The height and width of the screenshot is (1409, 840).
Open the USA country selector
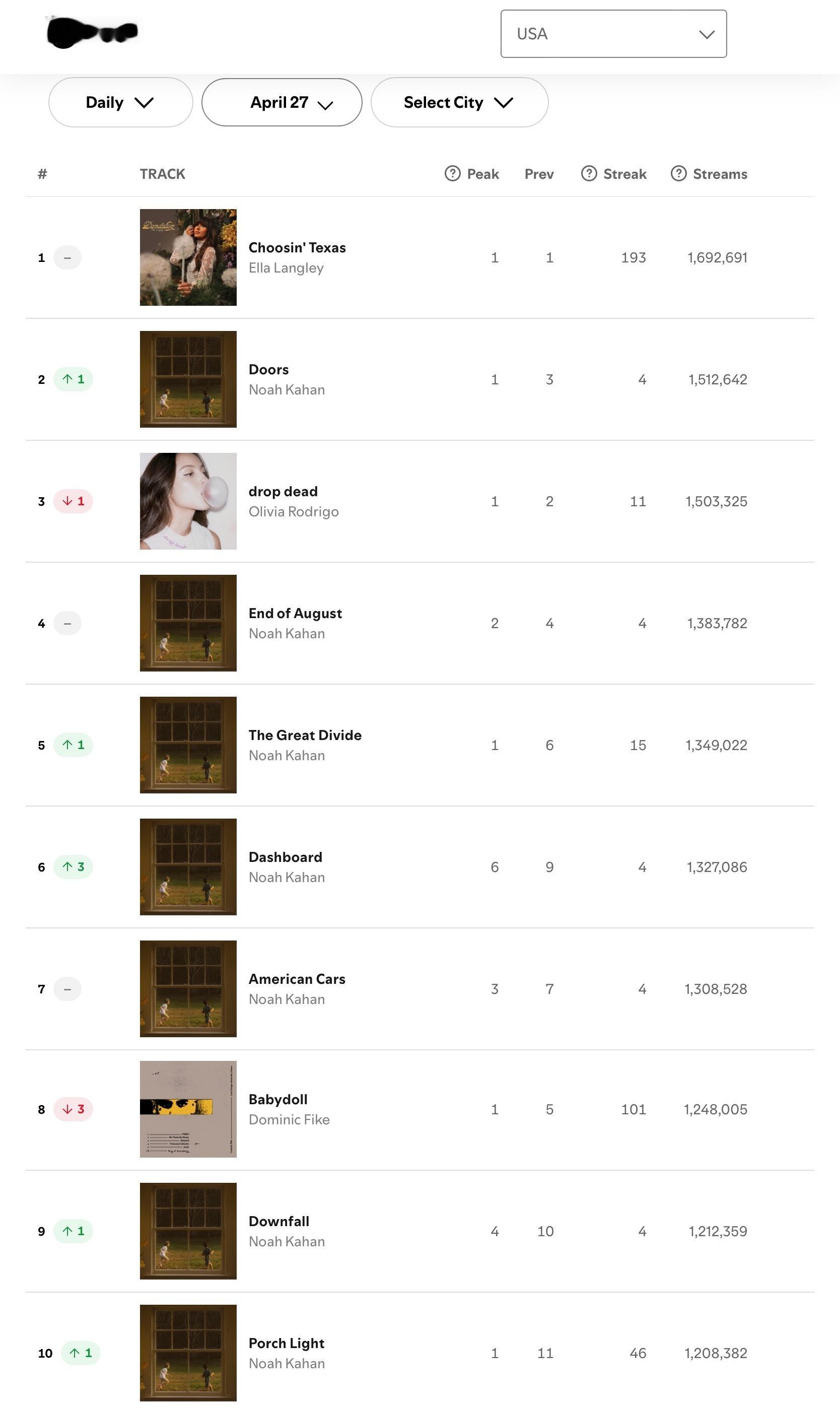(613, 34)
